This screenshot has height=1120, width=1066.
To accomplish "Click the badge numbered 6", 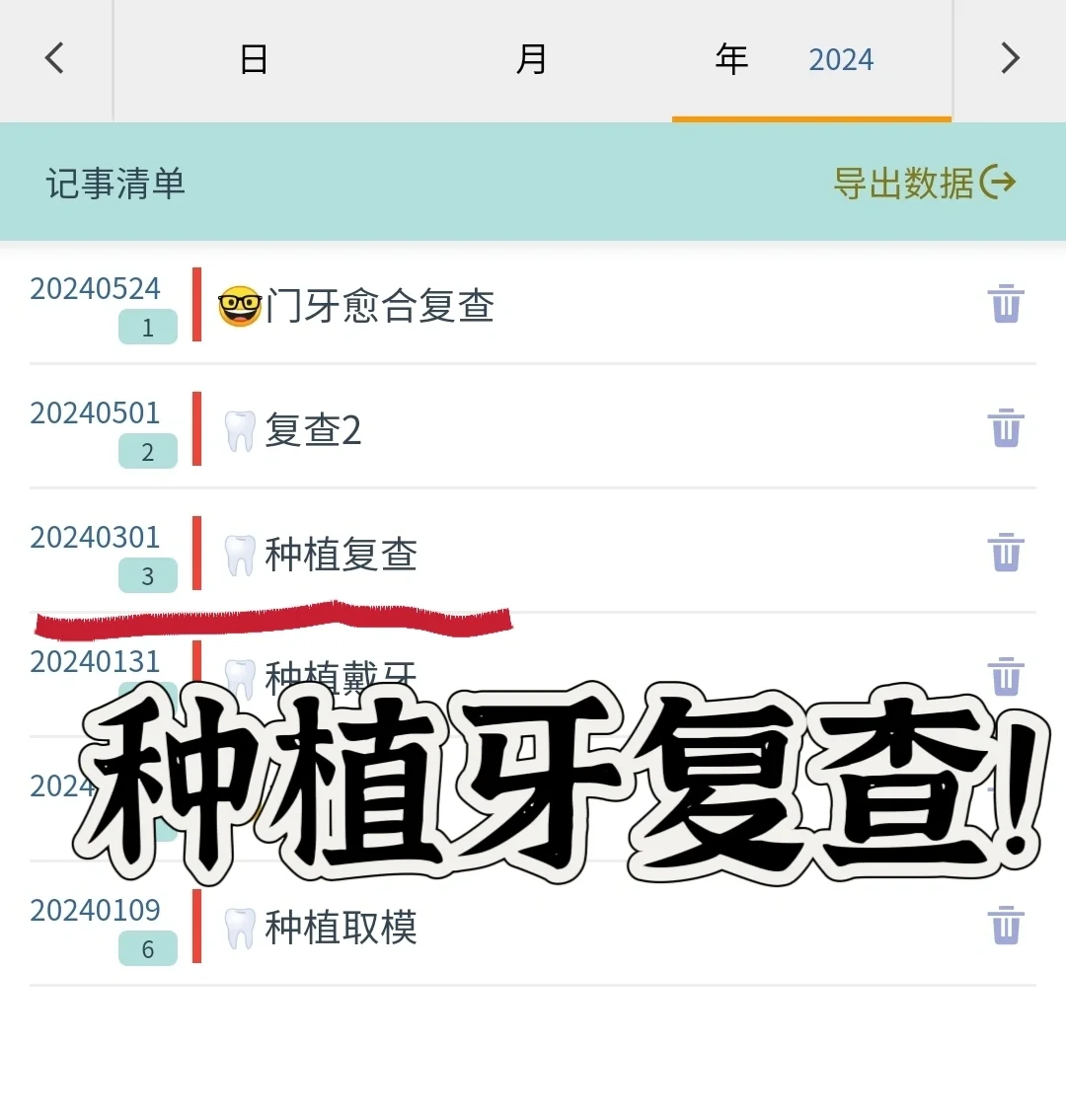I will click(x=148, y=948).
